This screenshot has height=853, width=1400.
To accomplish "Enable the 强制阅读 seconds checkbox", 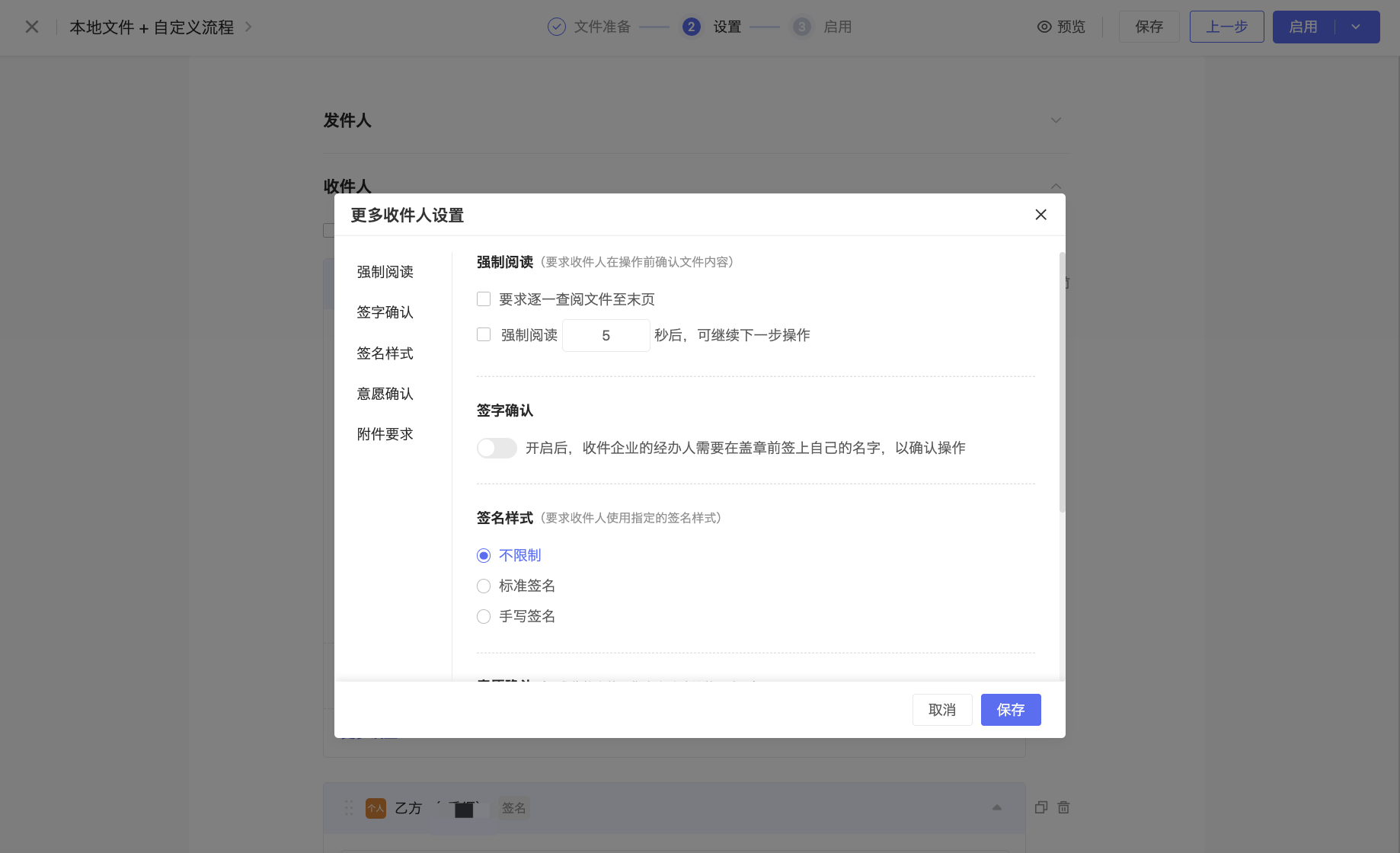I will [x=484, y=335].
